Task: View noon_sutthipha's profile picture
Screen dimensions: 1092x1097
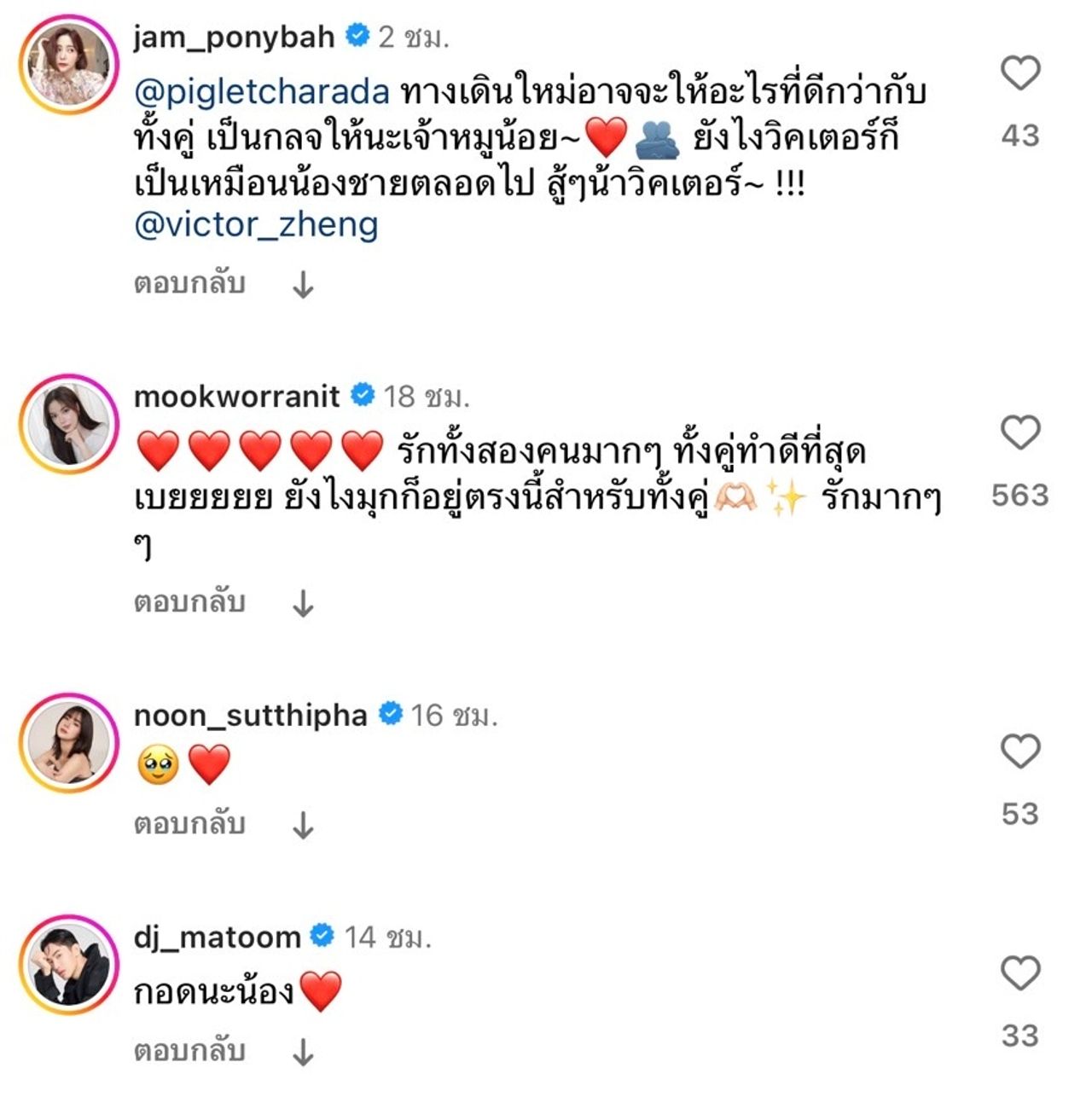Action: (x=69, y=742)
